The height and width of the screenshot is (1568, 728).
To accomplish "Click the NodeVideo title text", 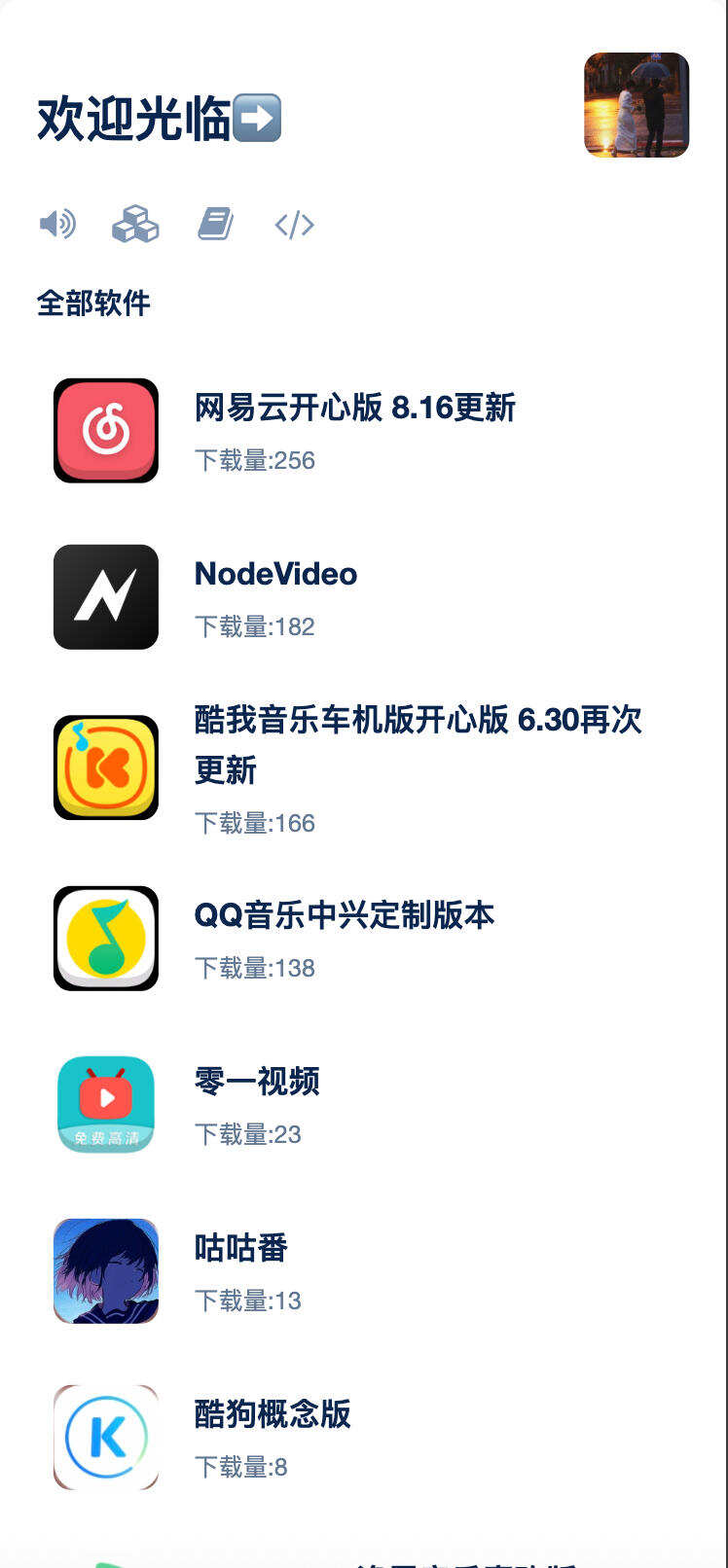I will [x=276, y=574].
